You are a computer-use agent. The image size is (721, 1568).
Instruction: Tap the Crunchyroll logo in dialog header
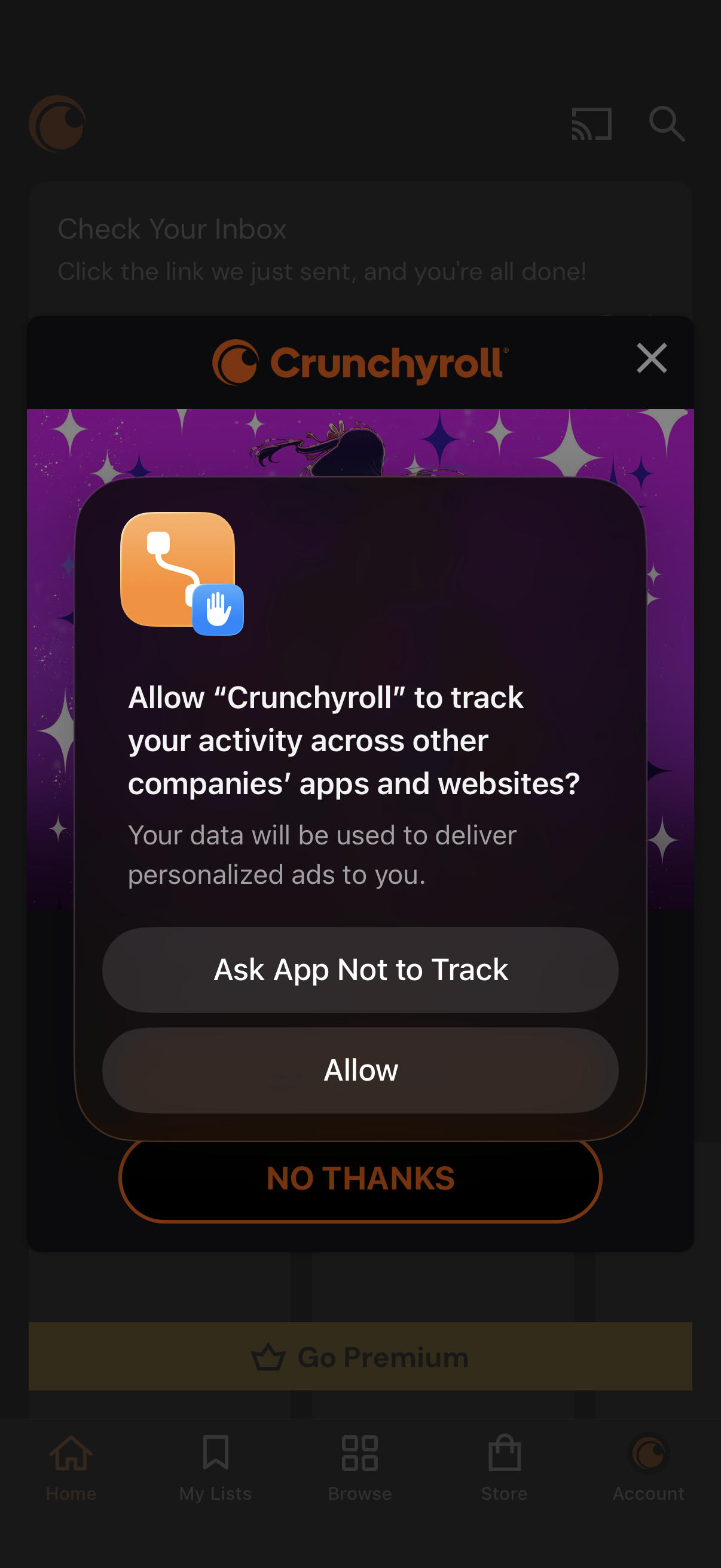(360, 359)
